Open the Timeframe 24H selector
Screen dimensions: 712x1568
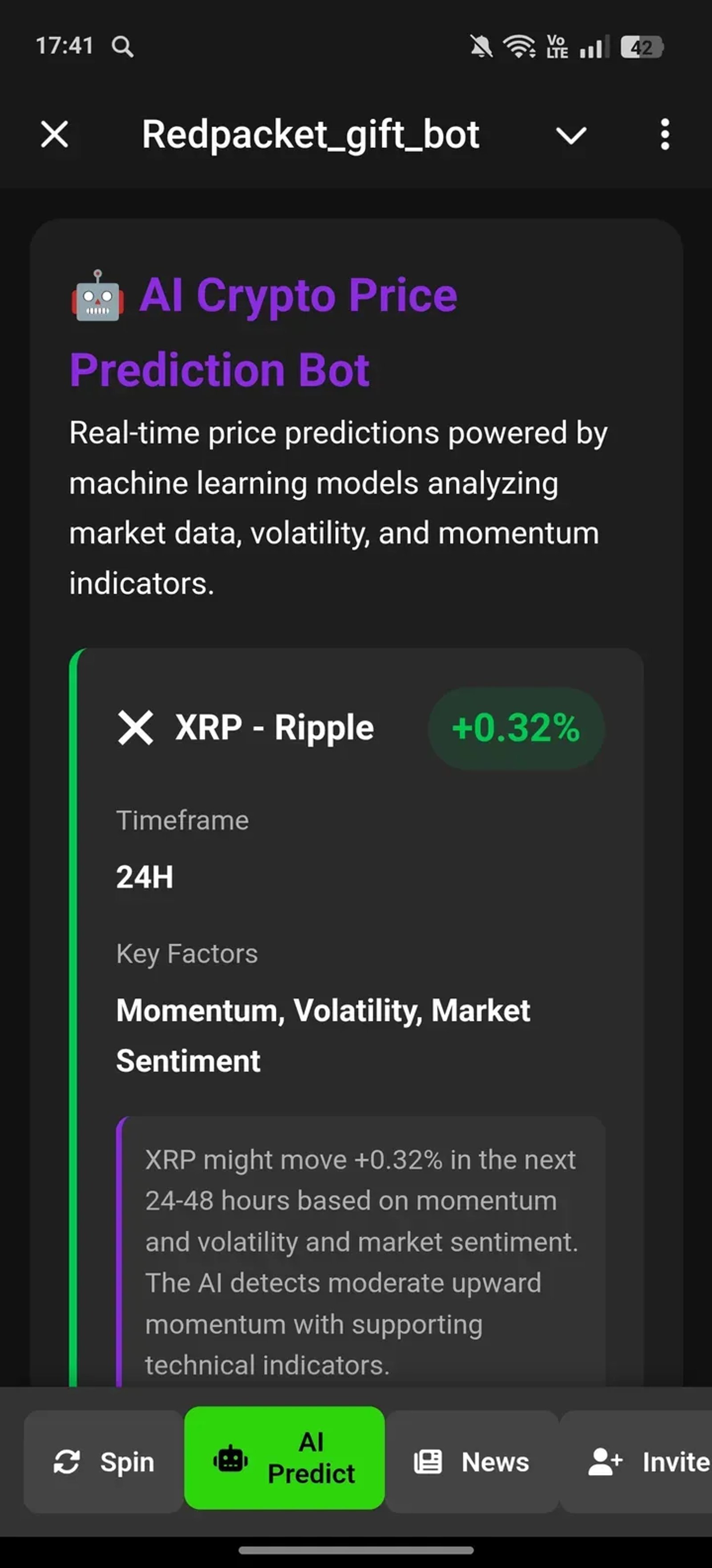pyautogui.click(x=144, y=877)
